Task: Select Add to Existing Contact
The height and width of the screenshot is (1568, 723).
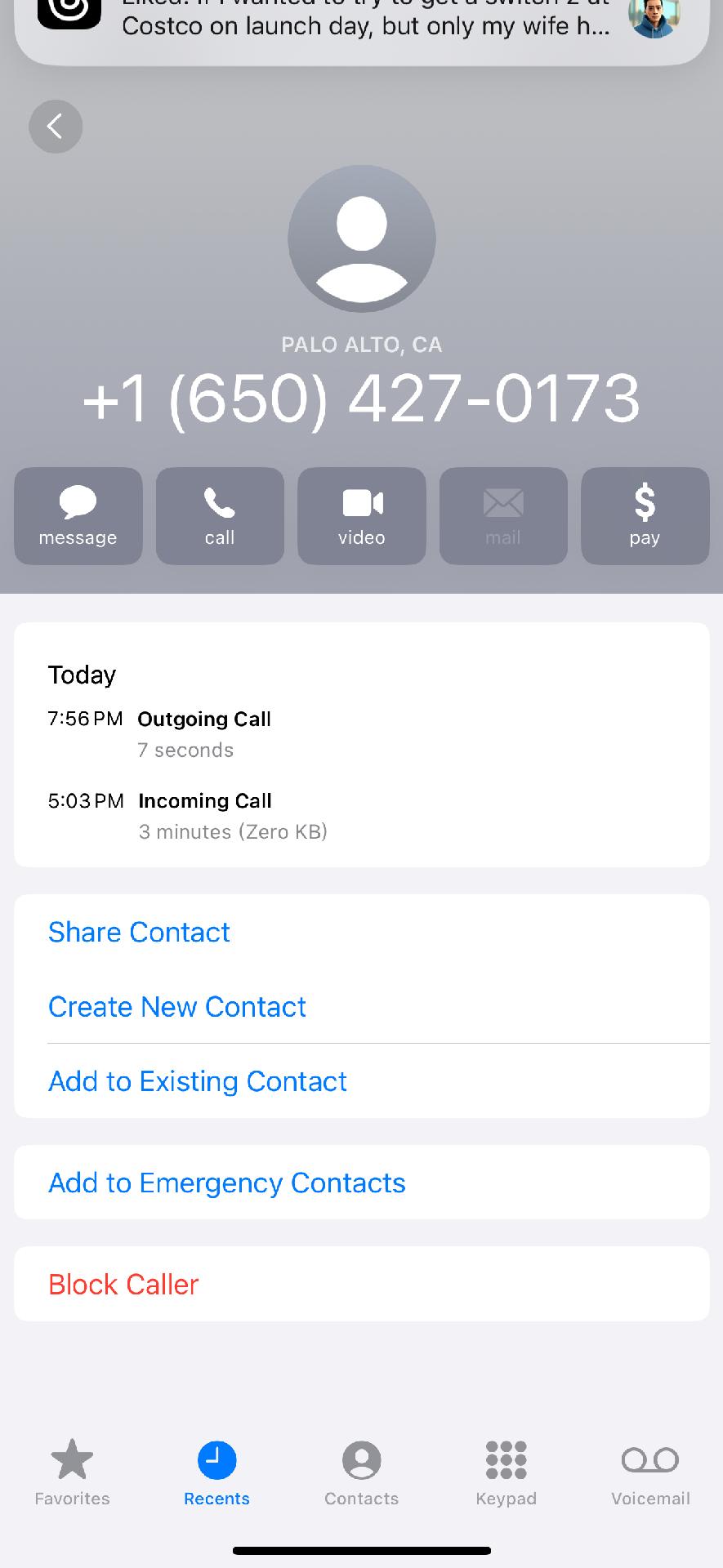Action: point(362,1080)
